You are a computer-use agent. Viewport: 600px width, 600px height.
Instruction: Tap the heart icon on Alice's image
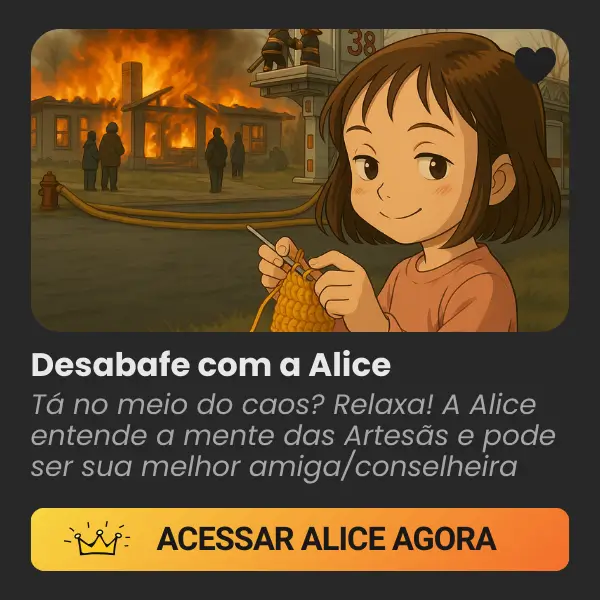tap(535, 65)
